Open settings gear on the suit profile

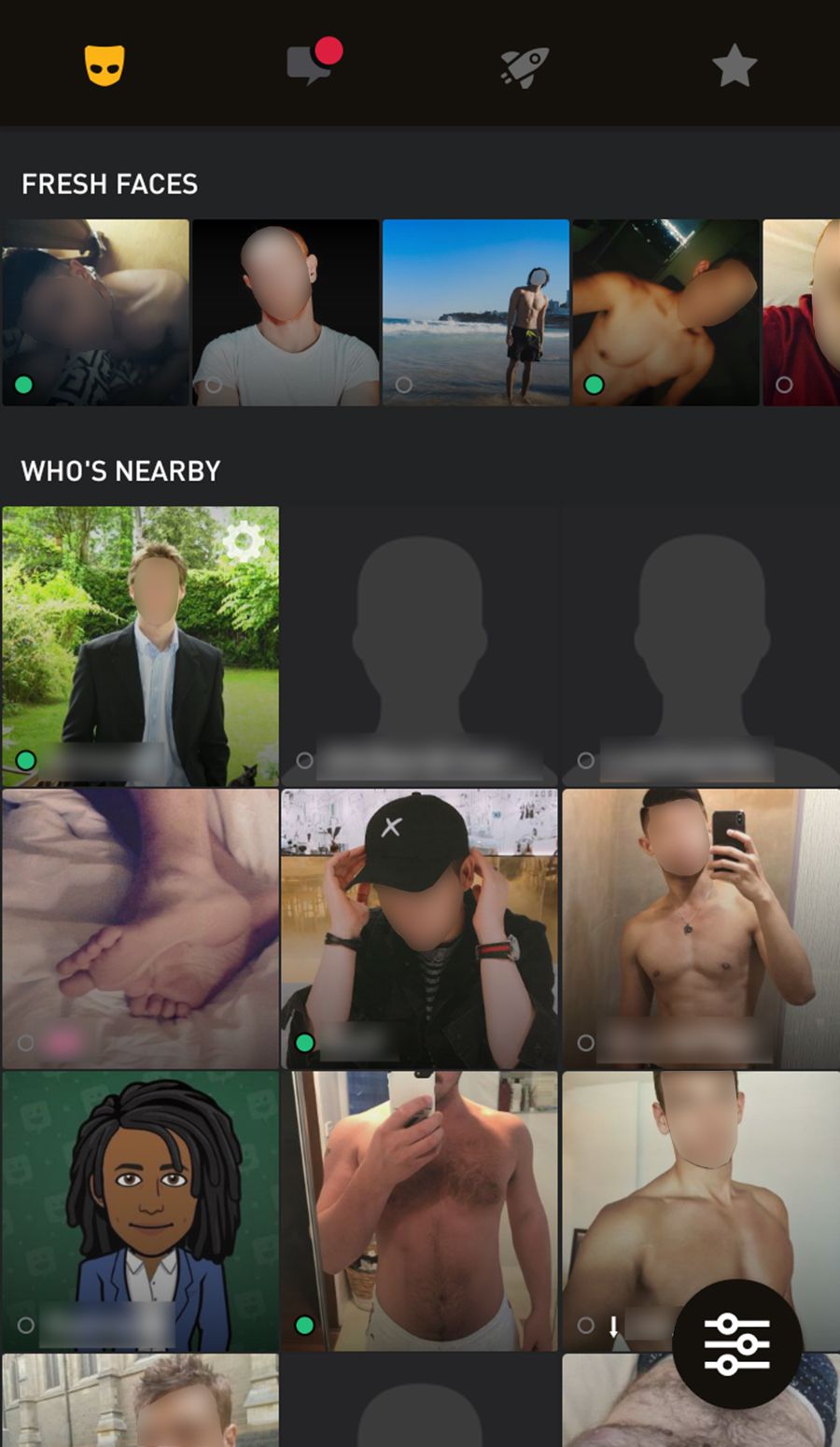[244, 541]
